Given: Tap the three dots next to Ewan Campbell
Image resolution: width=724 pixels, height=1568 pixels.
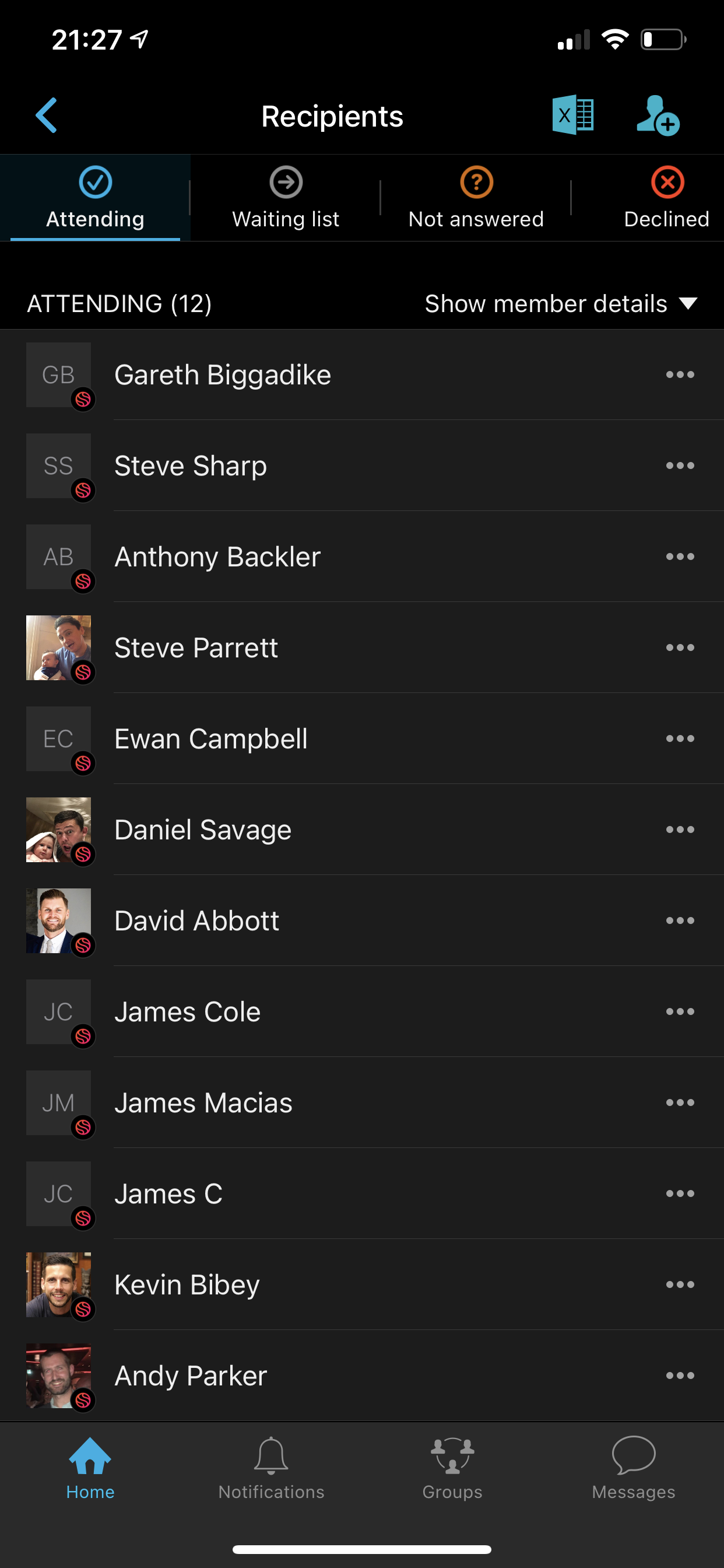Looking at the screenshot, I should 680,739.
